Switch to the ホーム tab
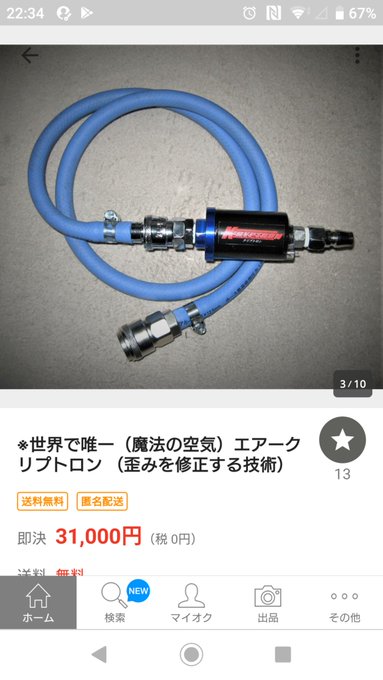Screen dimensions: 383x680 click(38, 603)
